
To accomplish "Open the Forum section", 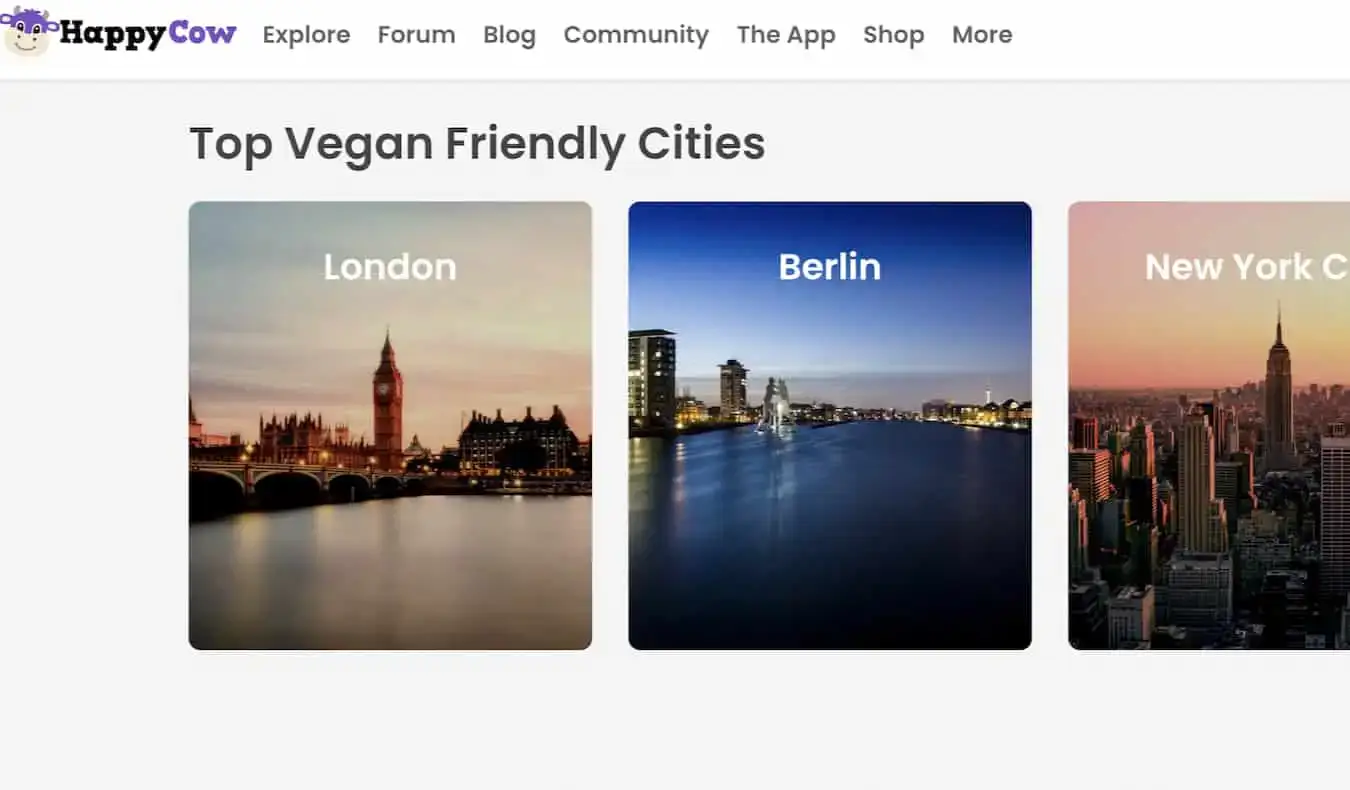I will tap(416, 35).
